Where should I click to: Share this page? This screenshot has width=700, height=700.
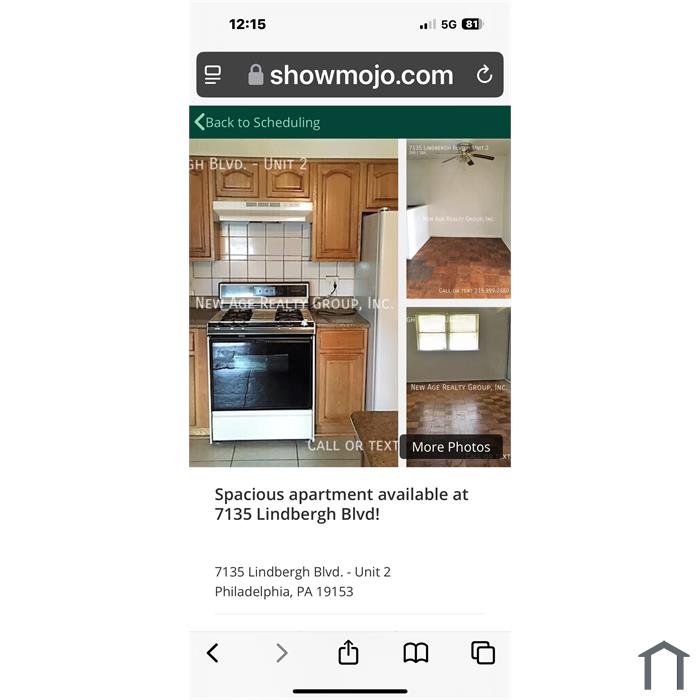[348, 653]
